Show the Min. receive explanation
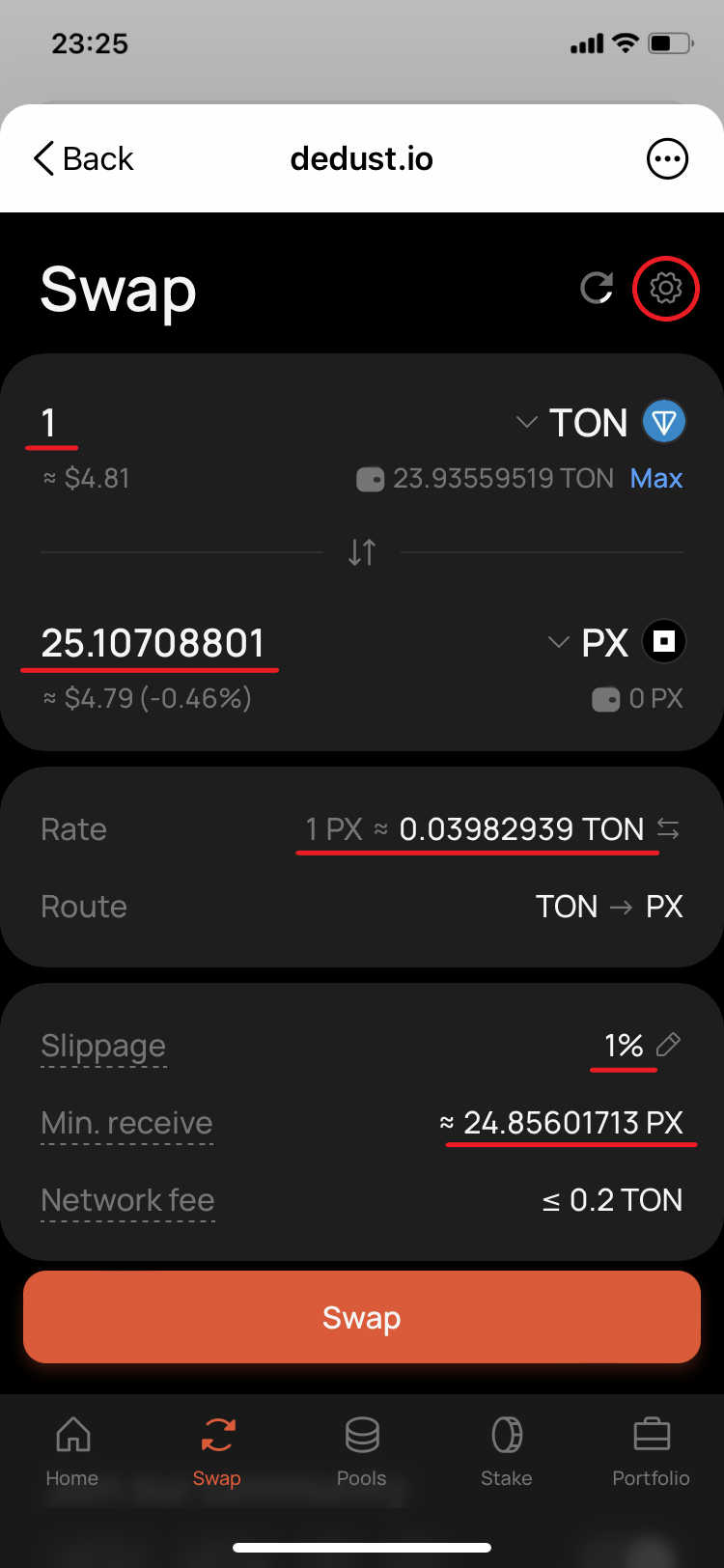Image resolution: width=724 pixels, height=1568 pixels. (126, 1124)
